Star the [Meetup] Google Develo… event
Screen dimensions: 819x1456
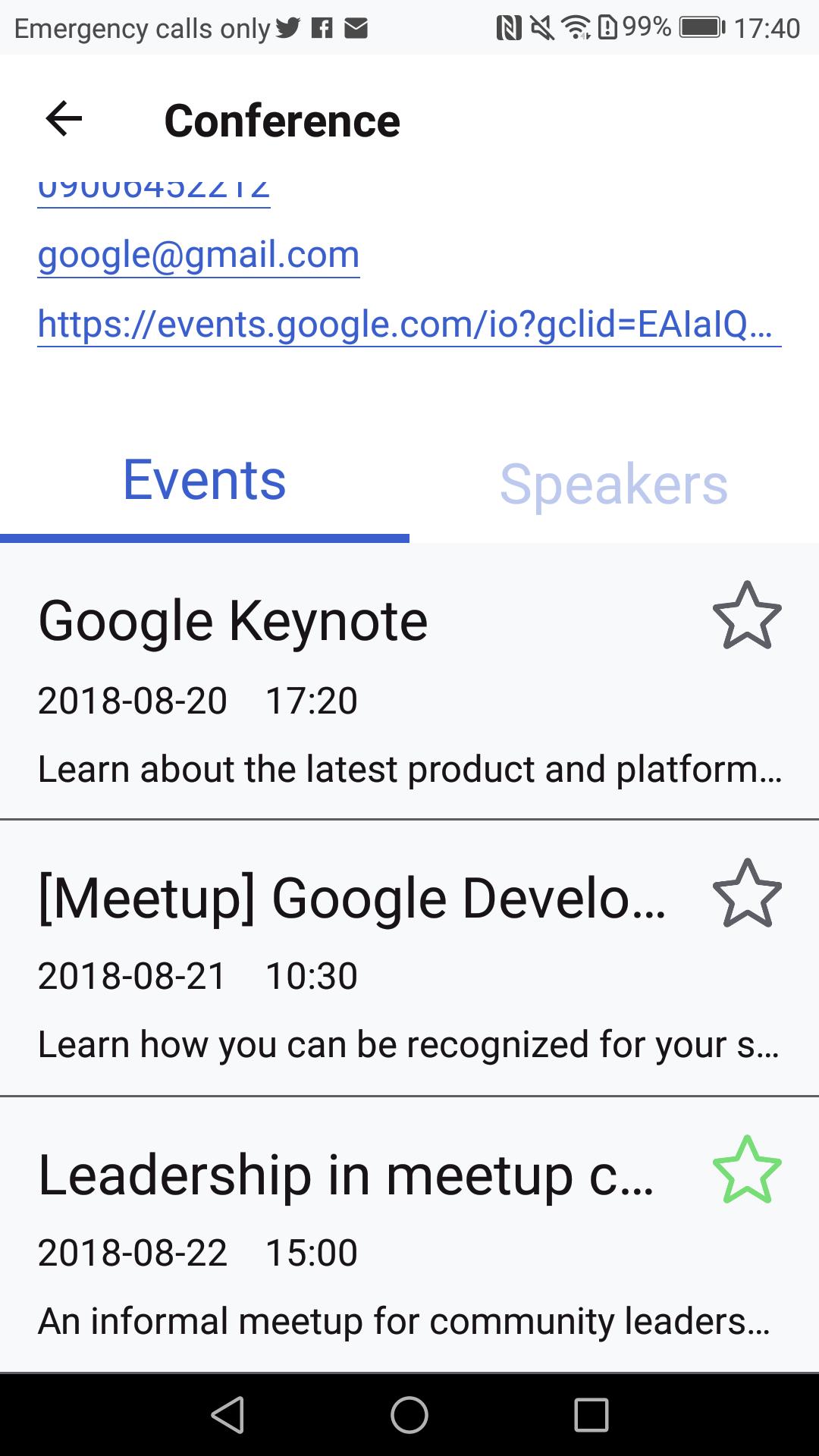(747, 893)
